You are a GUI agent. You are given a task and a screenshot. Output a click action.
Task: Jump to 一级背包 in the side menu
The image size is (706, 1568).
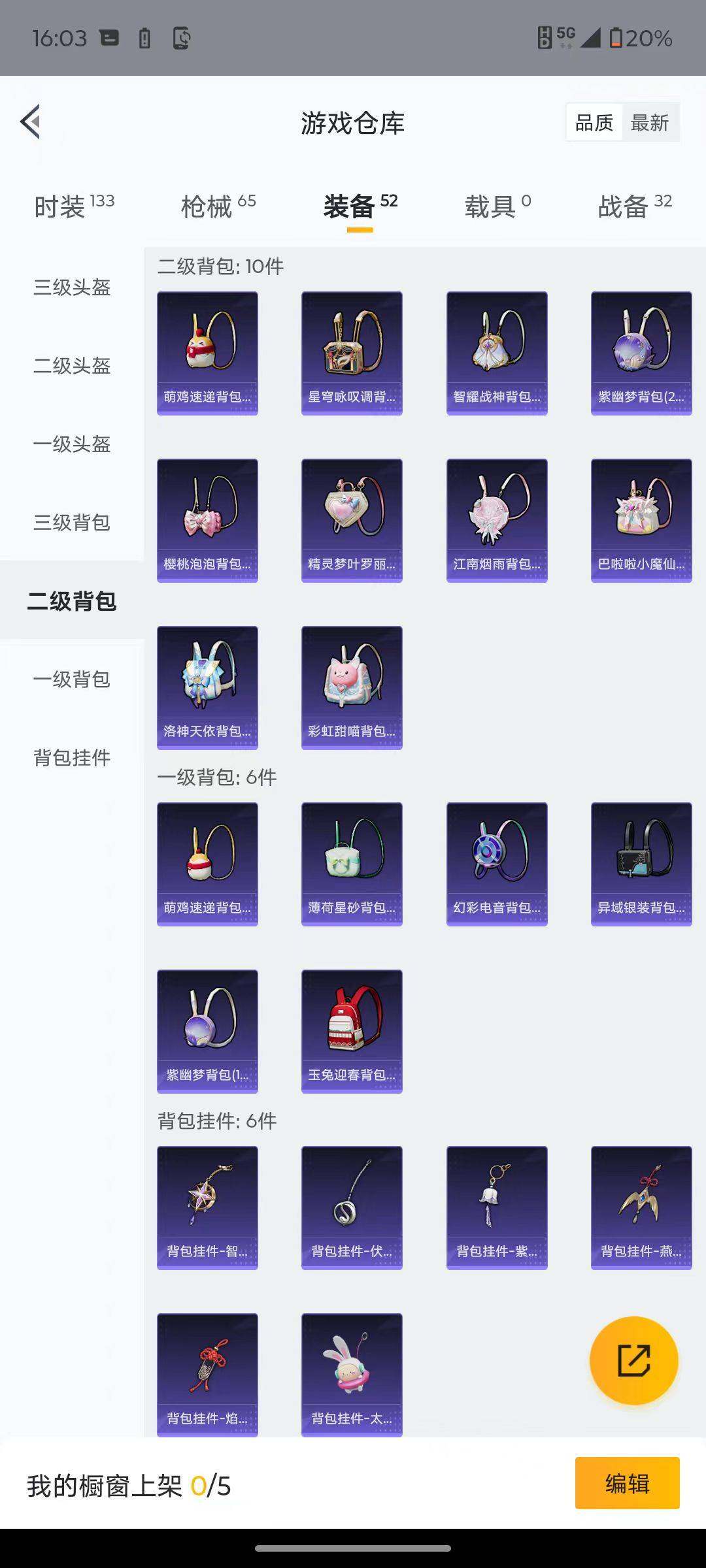(72, 679)
